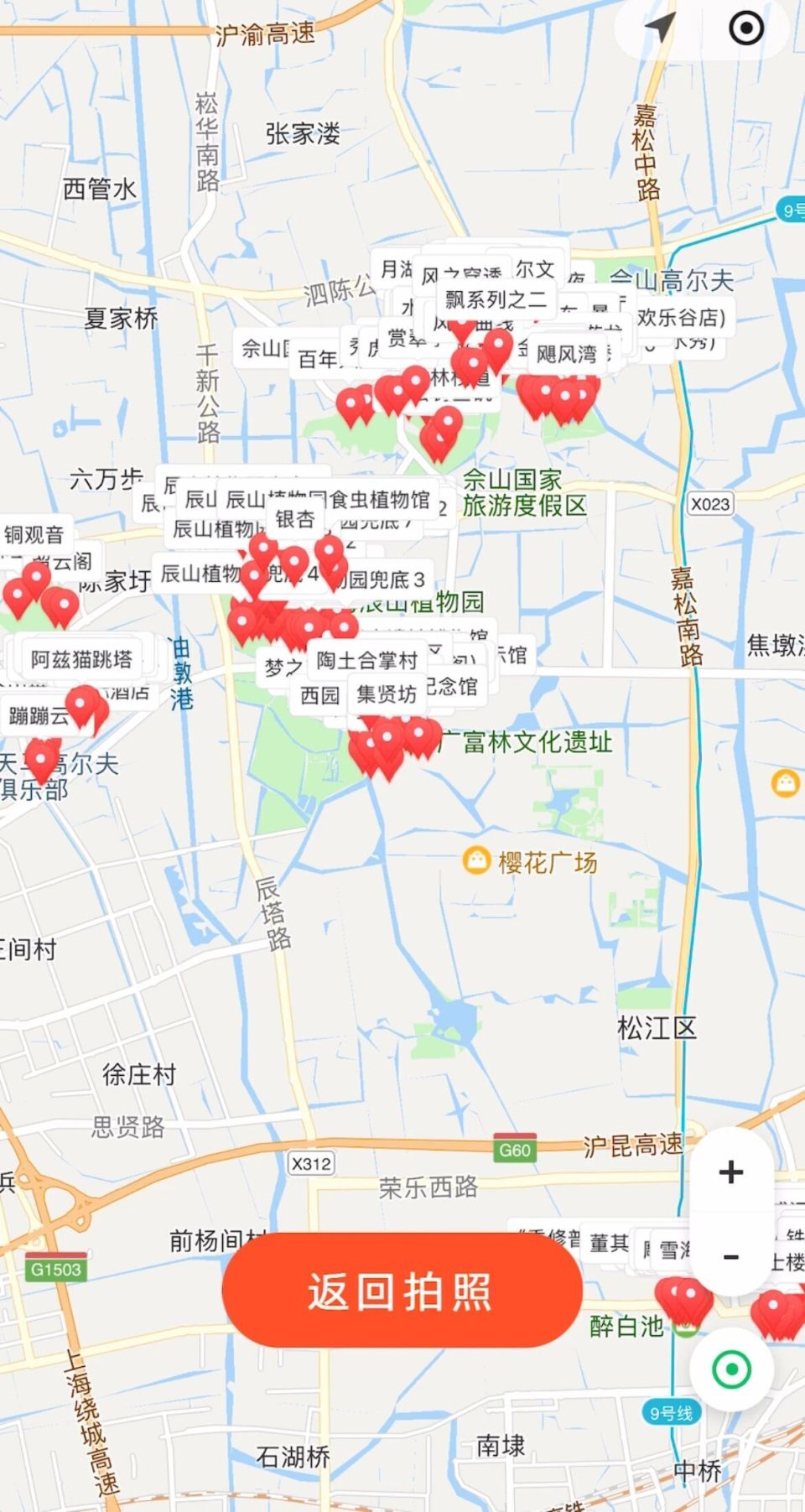Image resolution: width=805 pixels, height=1512 pixels.
Task: Zoom in using the plus control
Action: click(x=730, y=1173)
